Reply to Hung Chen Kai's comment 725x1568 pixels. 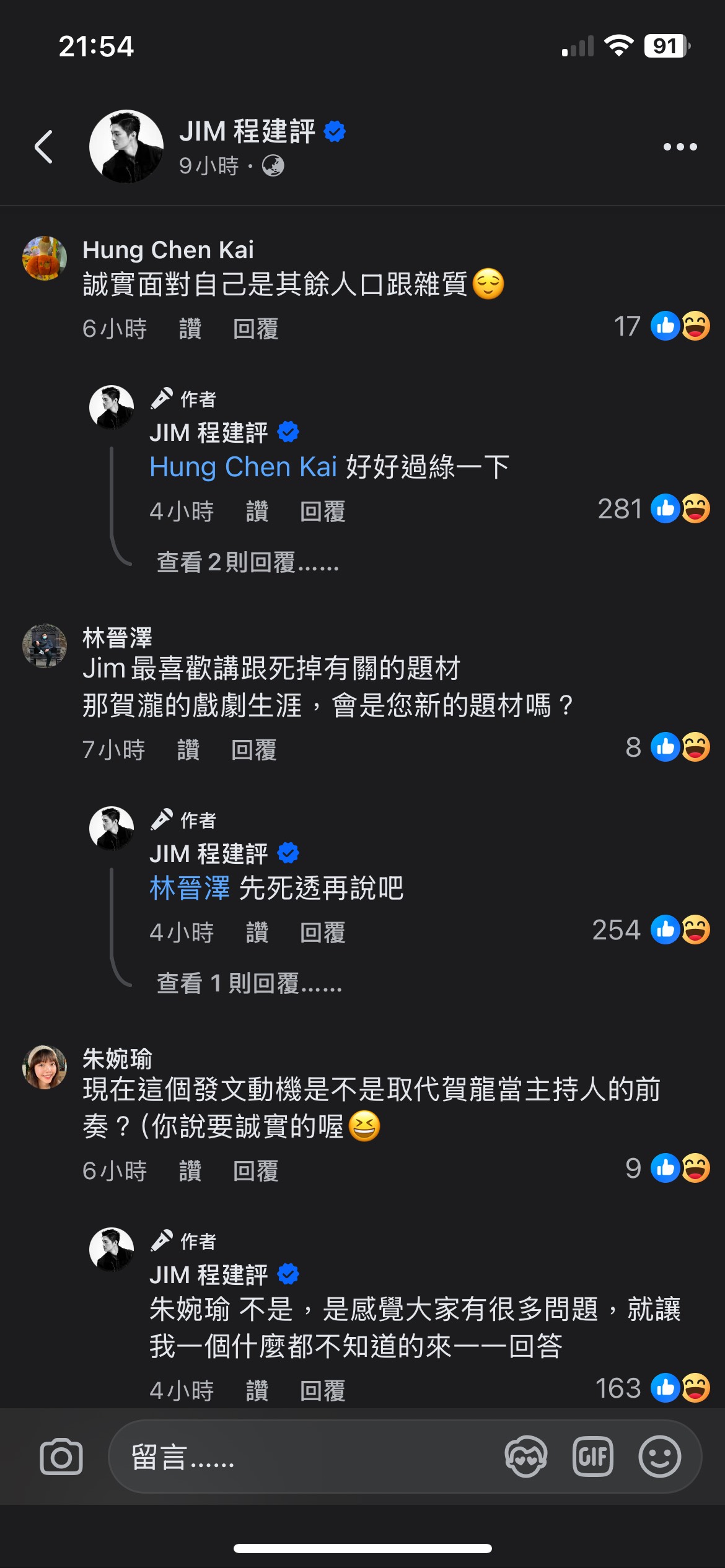[255, 329]
